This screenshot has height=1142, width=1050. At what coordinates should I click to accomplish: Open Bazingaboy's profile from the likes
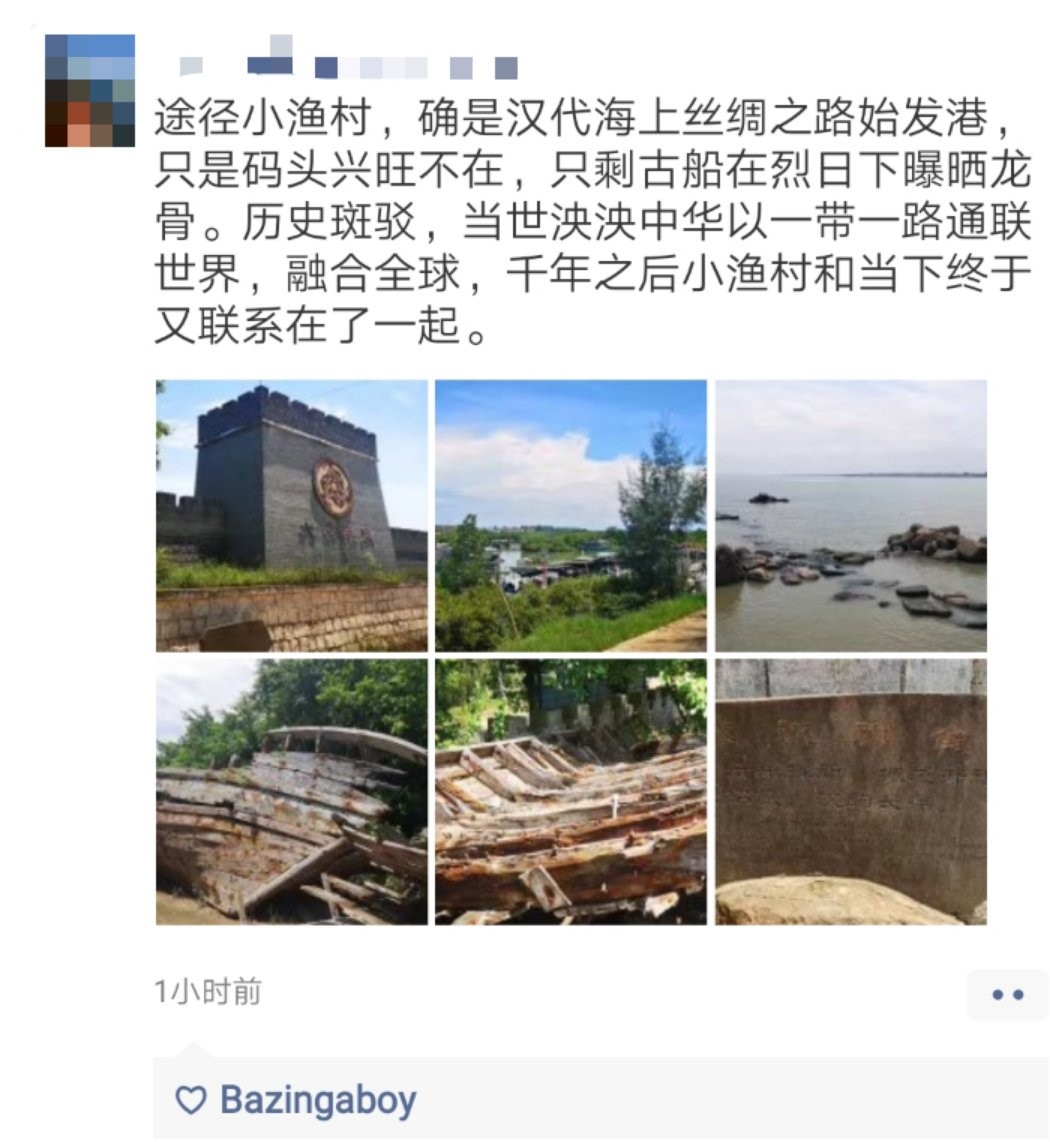point(317,1100)
